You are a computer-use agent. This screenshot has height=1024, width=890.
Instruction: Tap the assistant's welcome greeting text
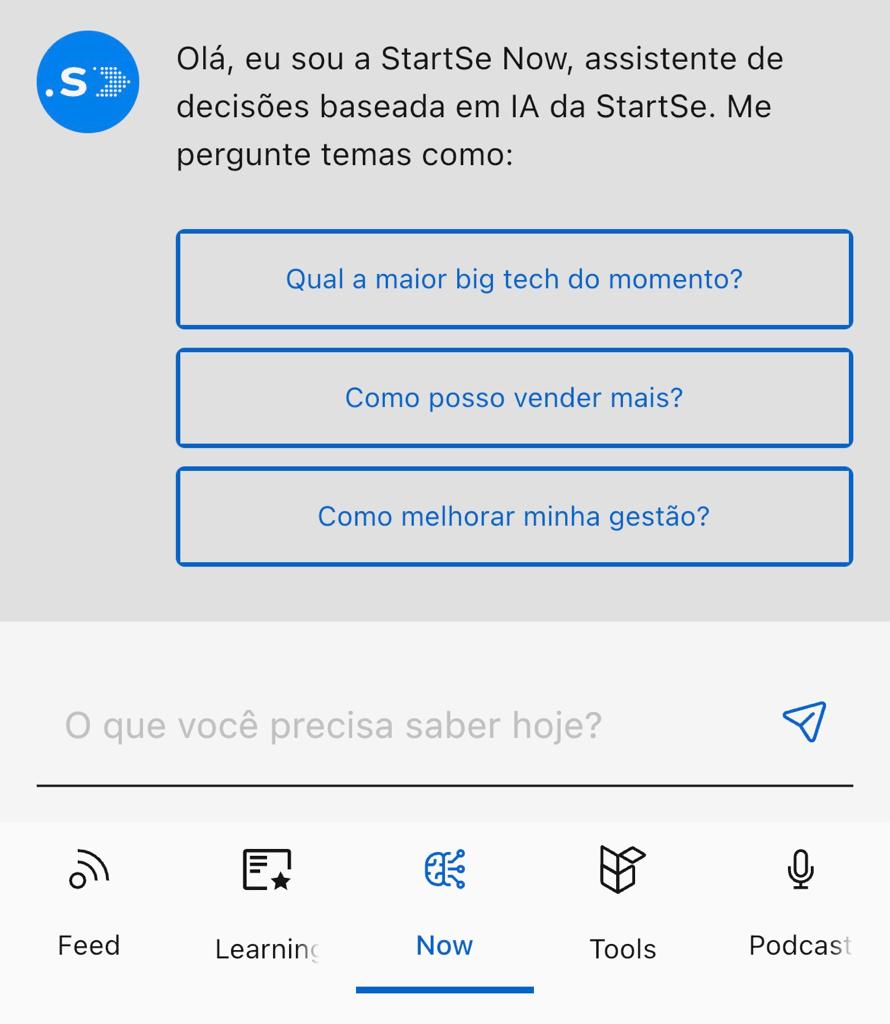(480, 103)
